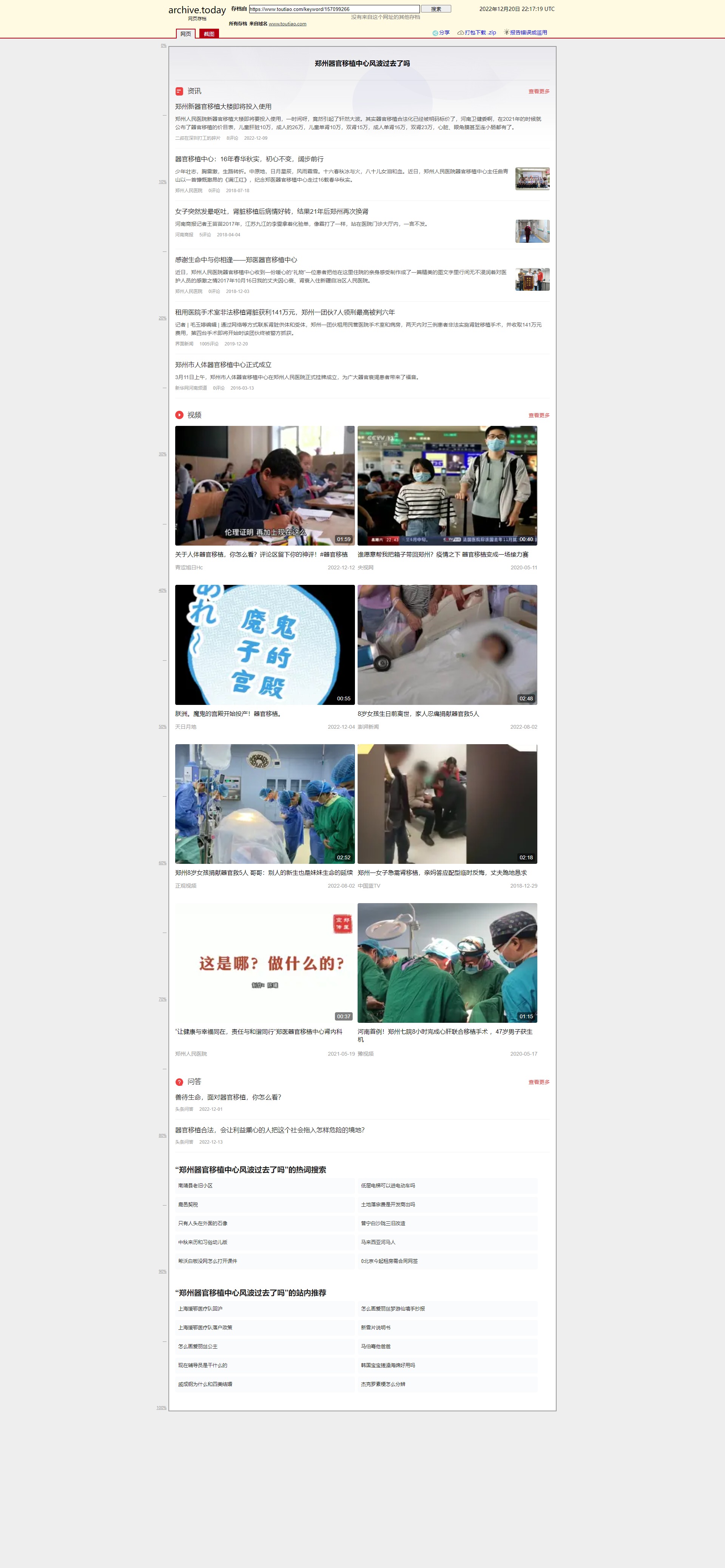Click the 搜索 search button
The height and width of the screenshot is (1568, 725).
click(436, 9)
